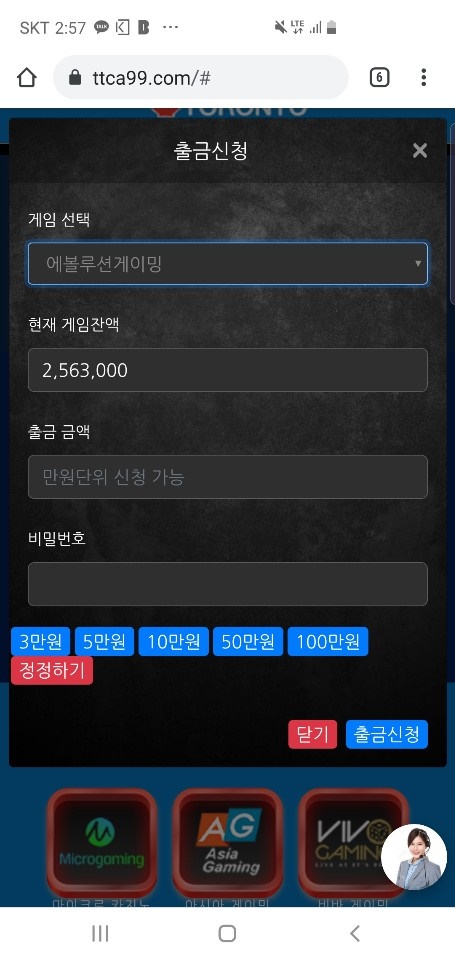
Task: Tap the 출금 금액 input field
Action: pyautogui.click(x=228, y=477)
